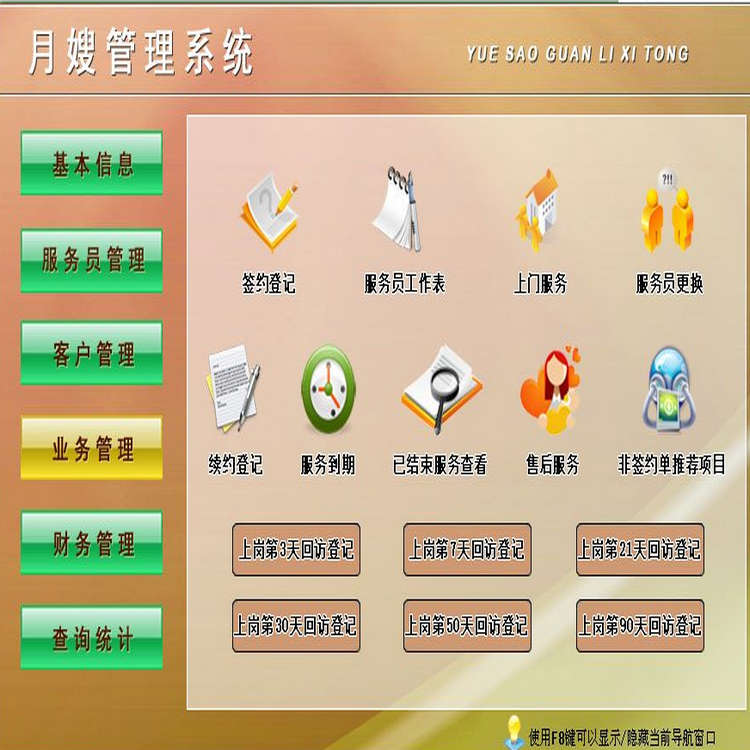Choose 上岗第90天回访登记

(x=640, y=626)
